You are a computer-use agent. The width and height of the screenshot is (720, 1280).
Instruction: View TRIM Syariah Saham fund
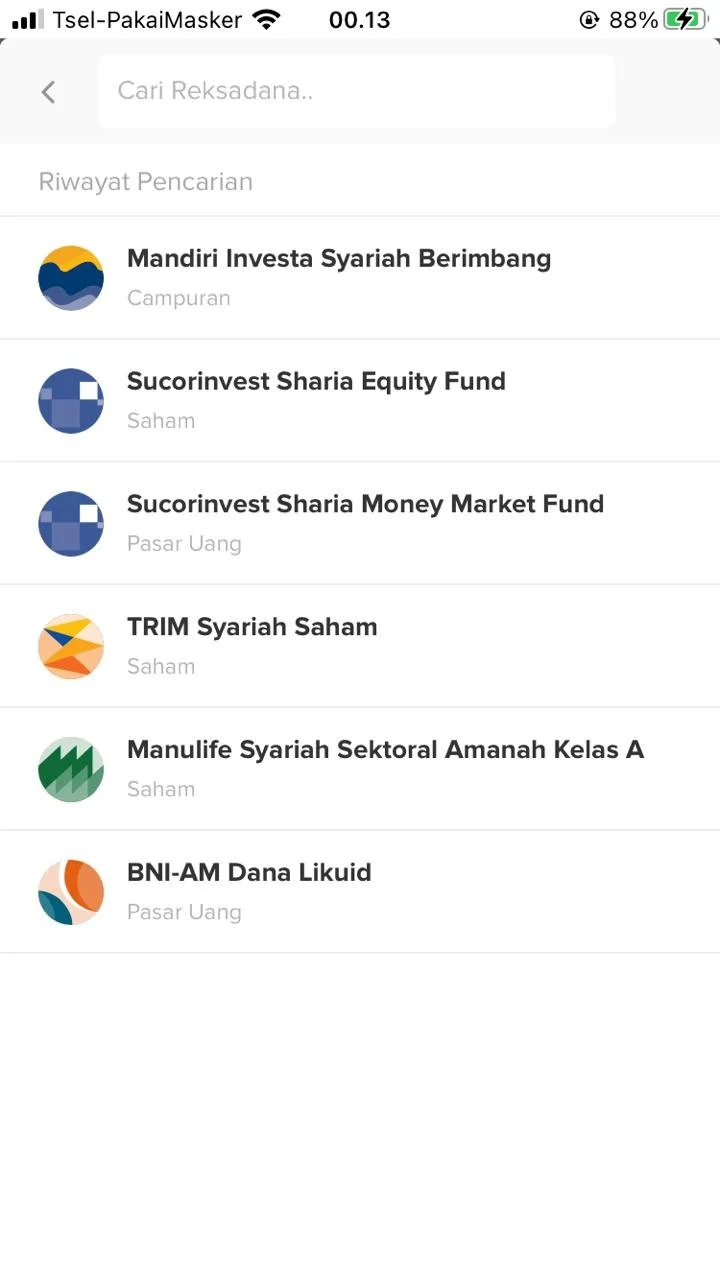252,646
